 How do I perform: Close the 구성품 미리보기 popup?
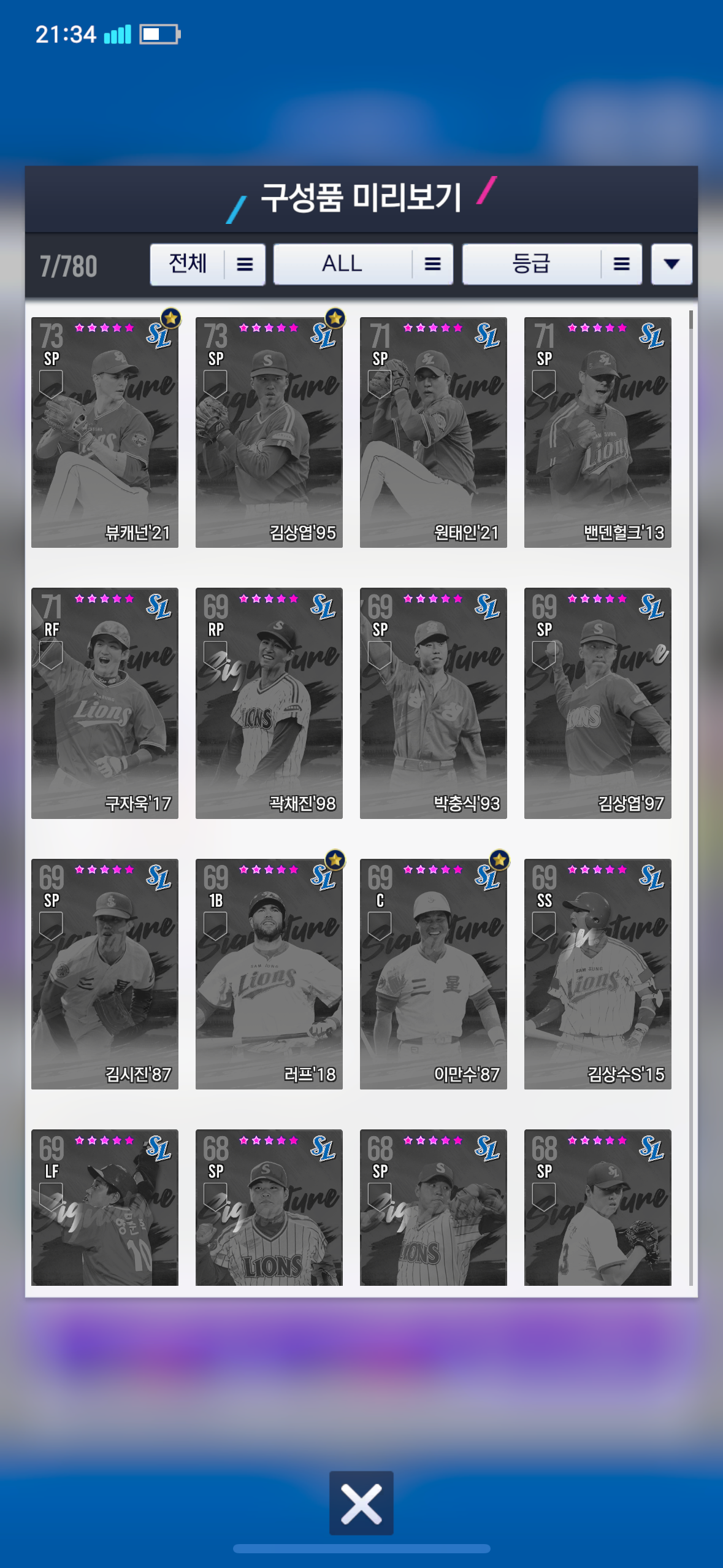[x=361, y=1502]
